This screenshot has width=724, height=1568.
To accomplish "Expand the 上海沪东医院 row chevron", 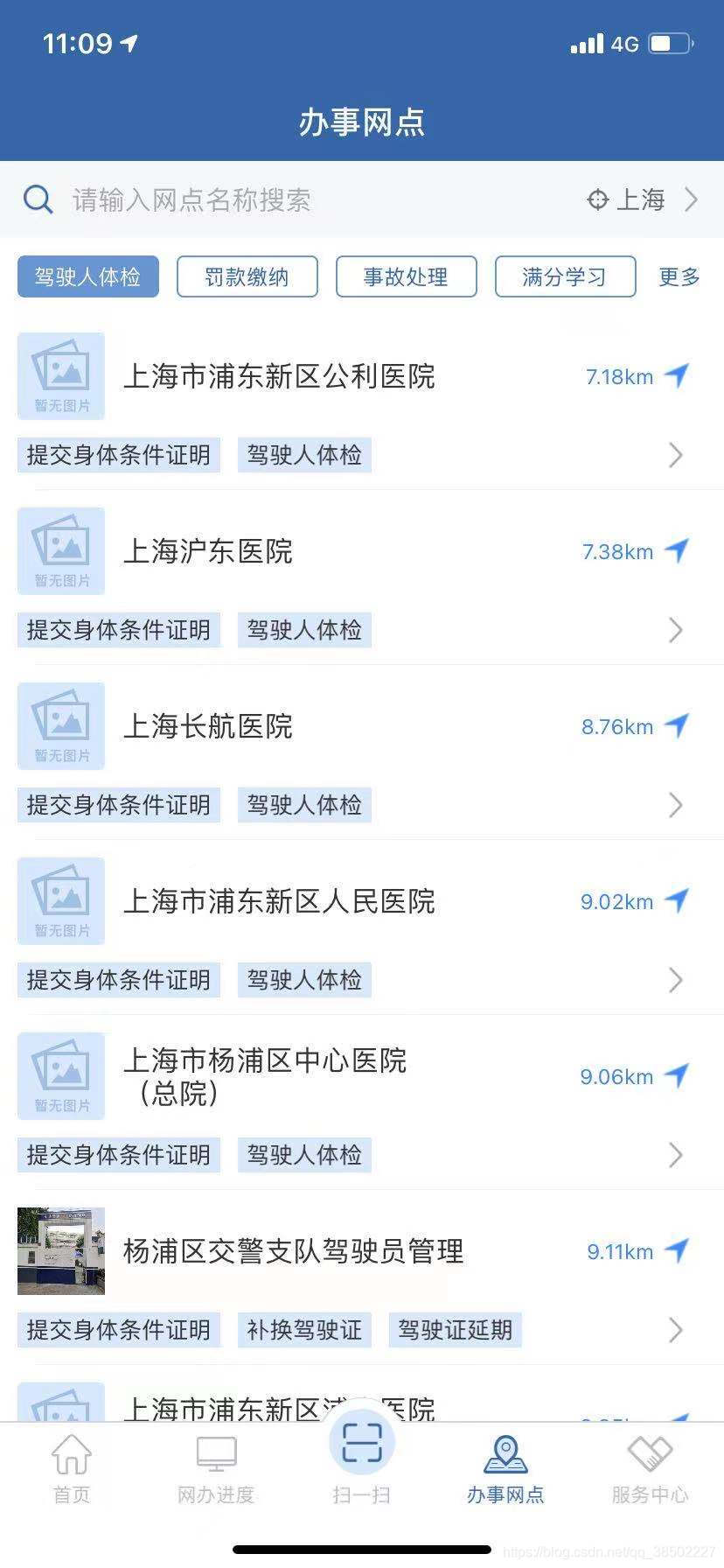I will 675,630.
